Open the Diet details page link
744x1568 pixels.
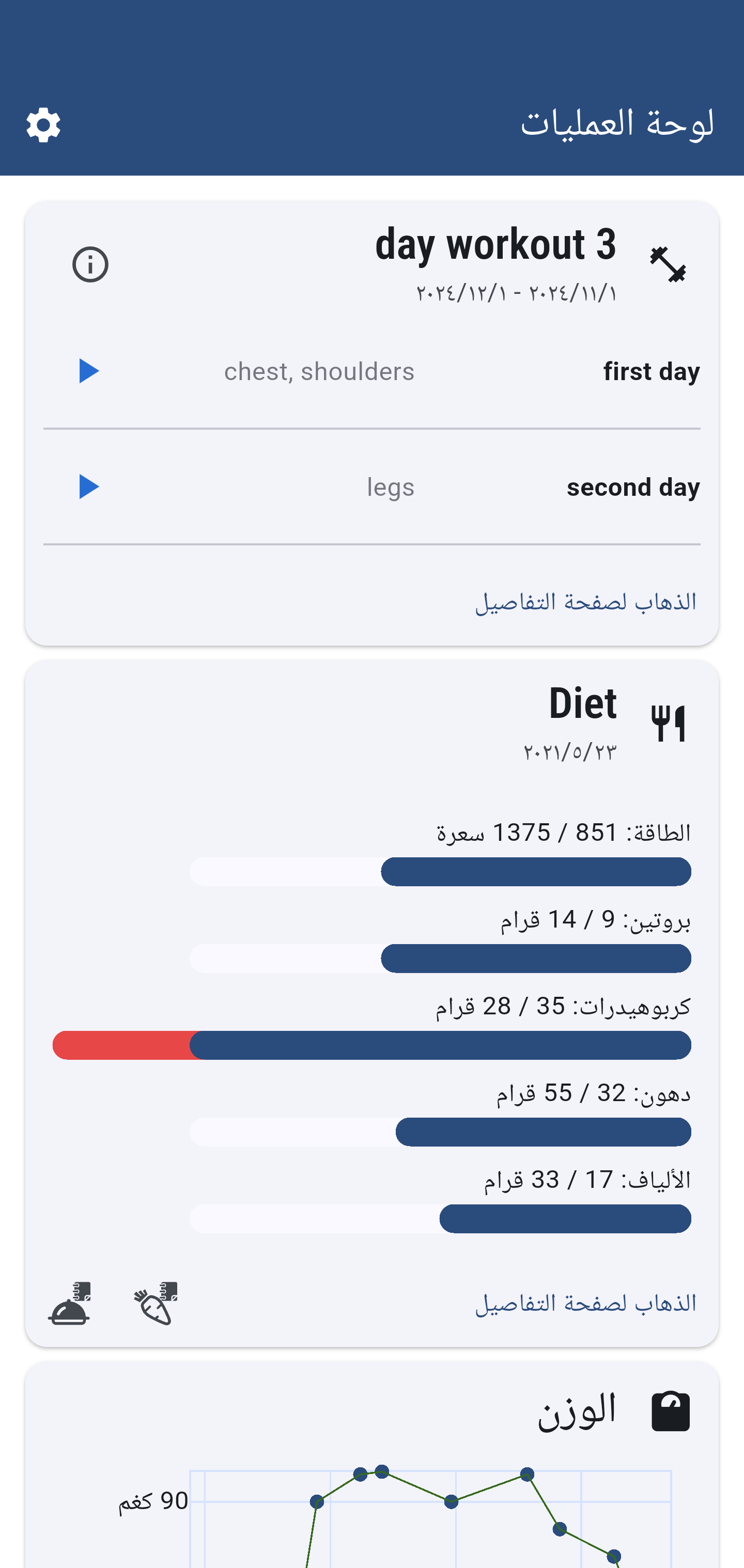[585, 1303]
